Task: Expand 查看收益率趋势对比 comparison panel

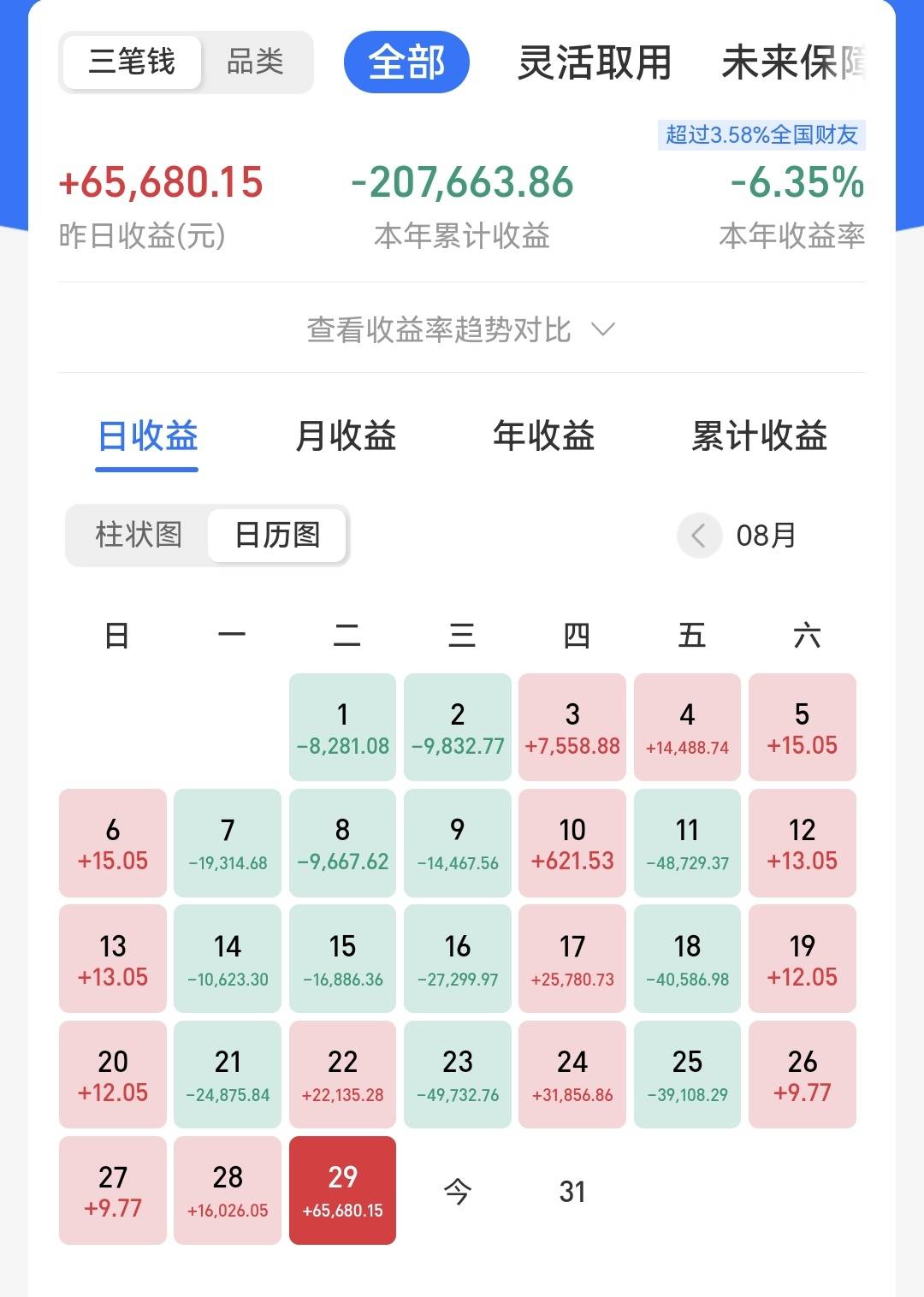Action: (x=438, y=329)
